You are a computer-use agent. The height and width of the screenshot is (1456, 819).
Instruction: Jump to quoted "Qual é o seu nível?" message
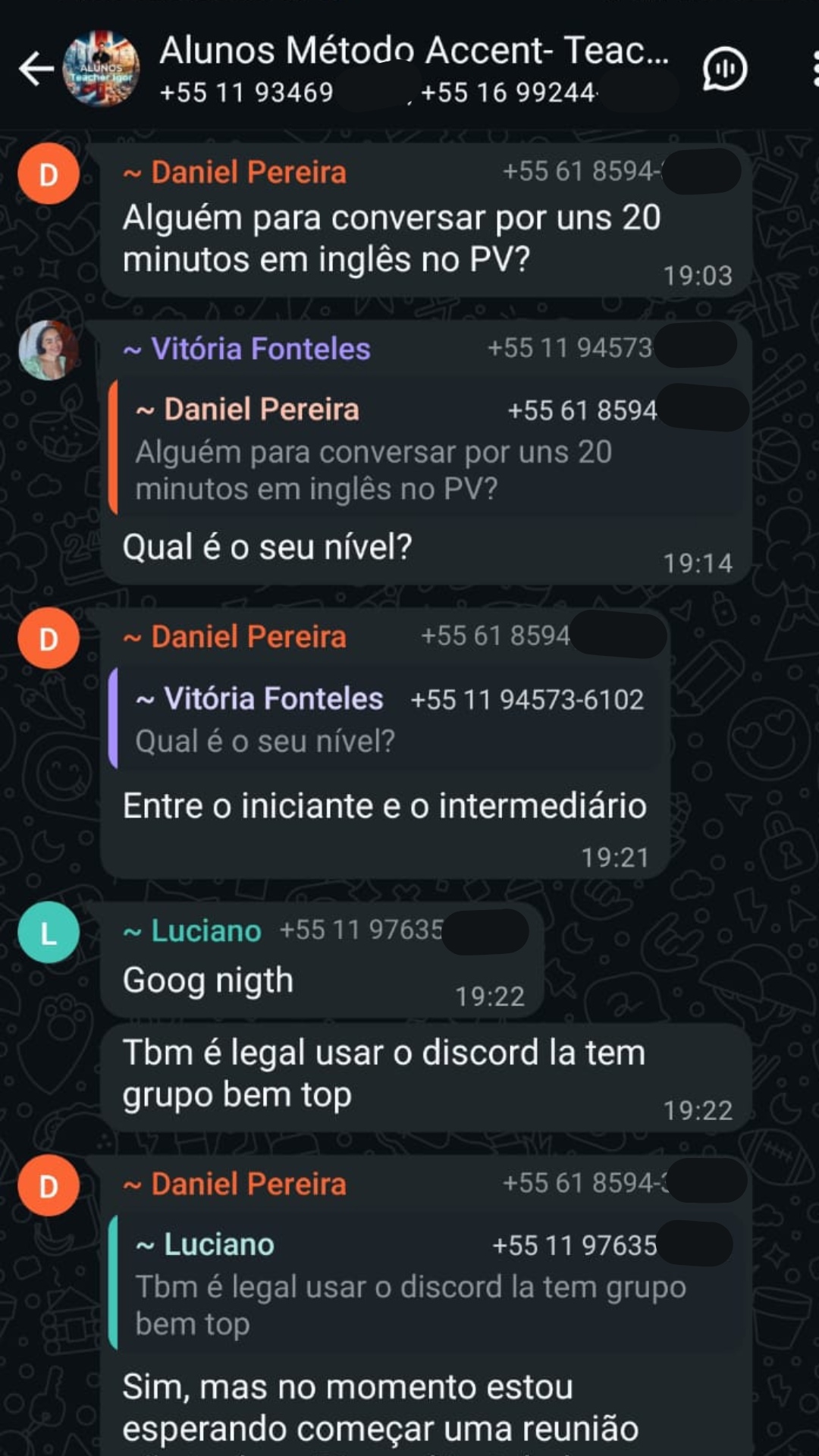(x=387, y=719)
